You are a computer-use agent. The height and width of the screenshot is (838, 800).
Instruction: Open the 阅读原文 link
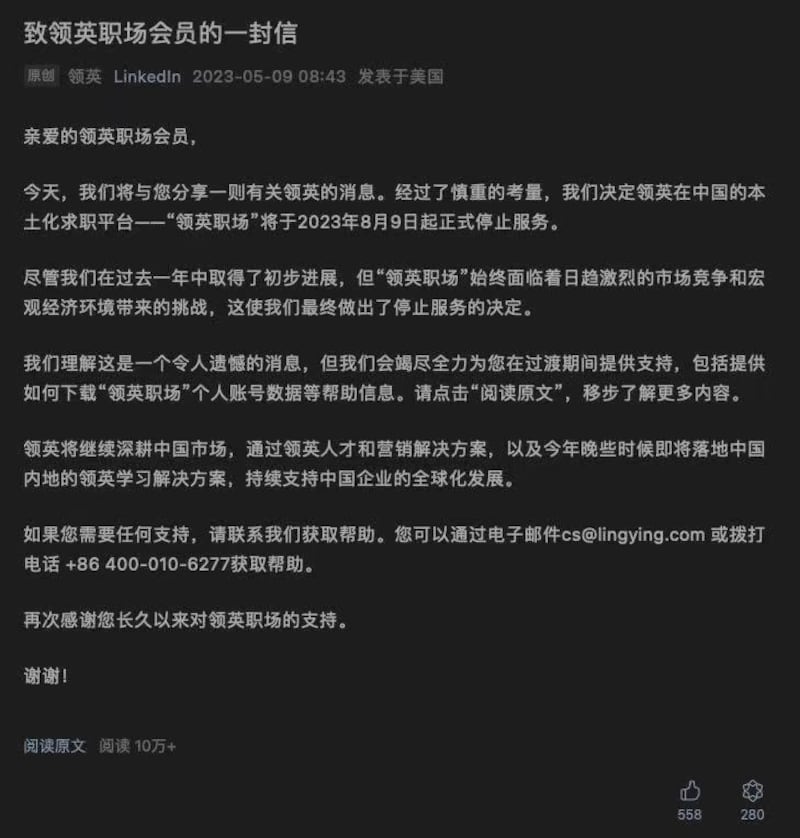55,746
